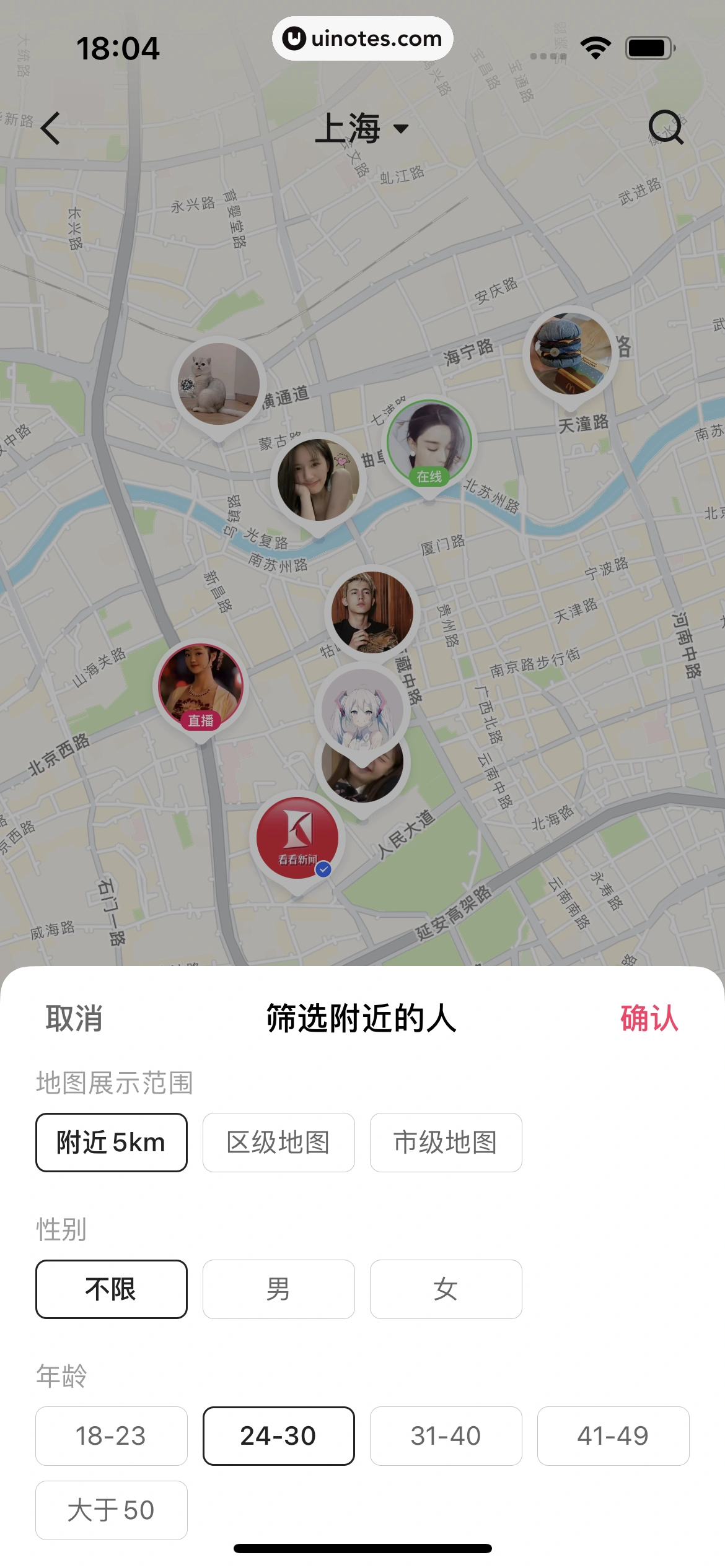Select the 18-23 age range
This screenshot has height=1568, width=725.
pyautogui.click(x=111, y=1436)
